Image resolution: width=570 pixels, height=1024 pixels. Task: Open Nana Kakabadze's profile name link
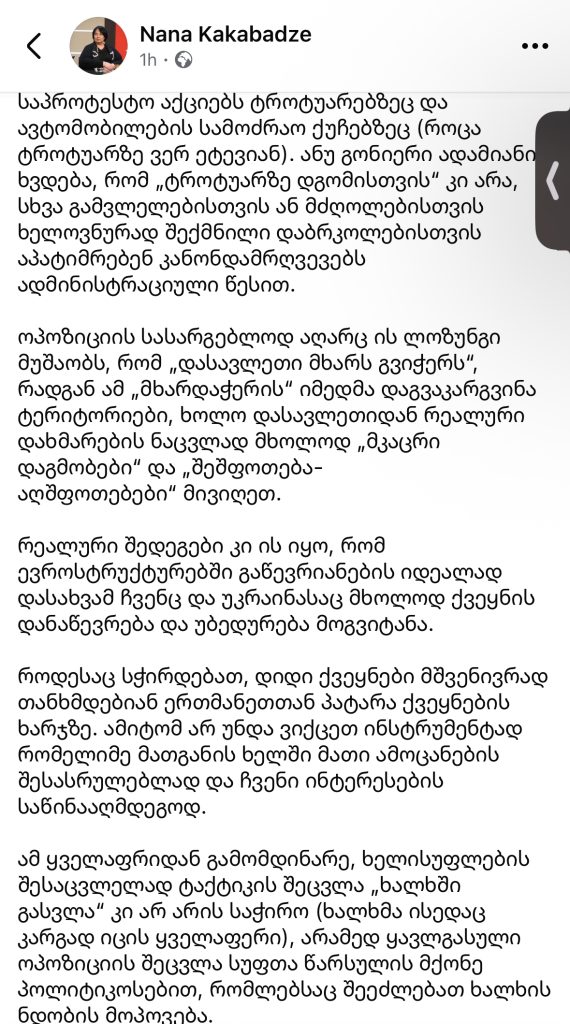pyautogui.click(x=225, y=33)
